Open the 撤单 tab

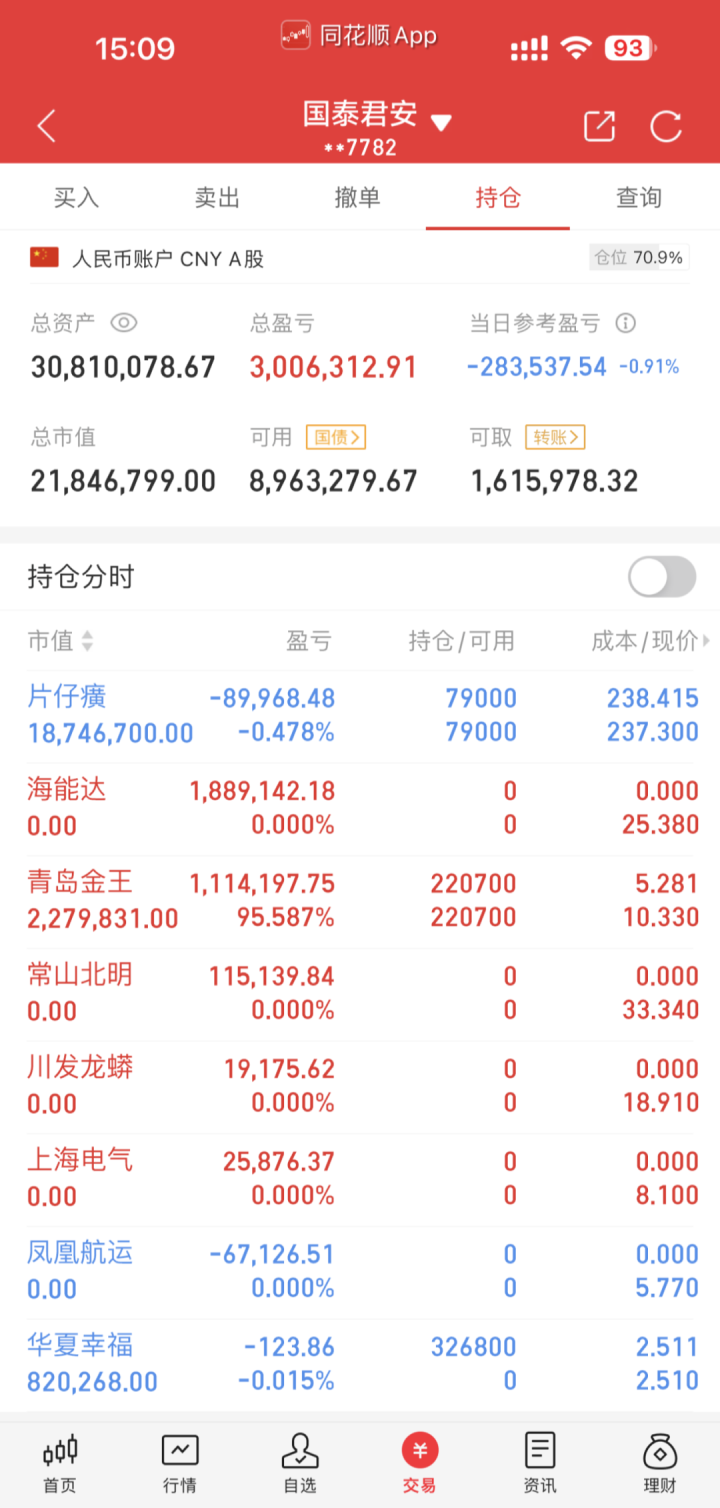[x=357, y=198]
